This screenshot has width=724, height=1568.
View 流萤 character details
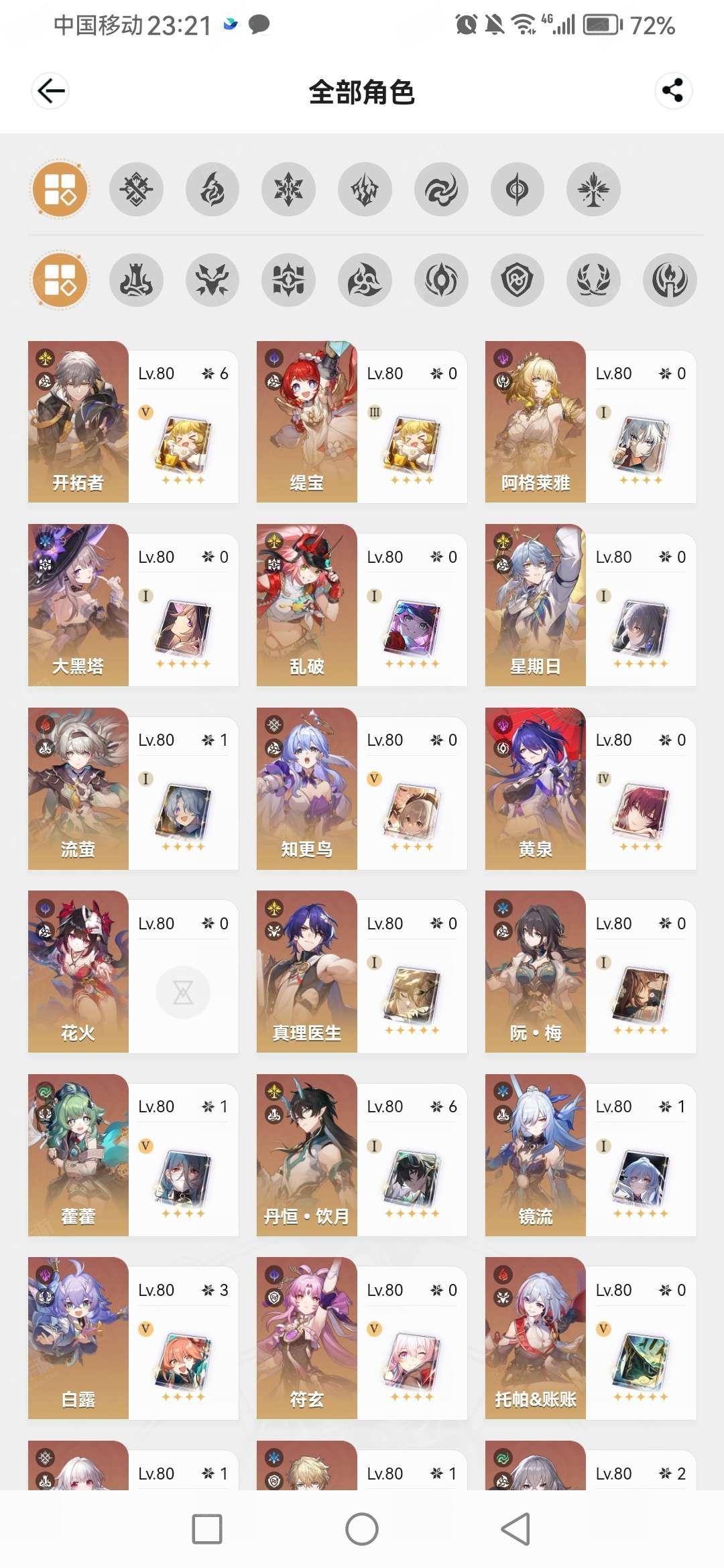pyautogui.click(x=133, y=789)
